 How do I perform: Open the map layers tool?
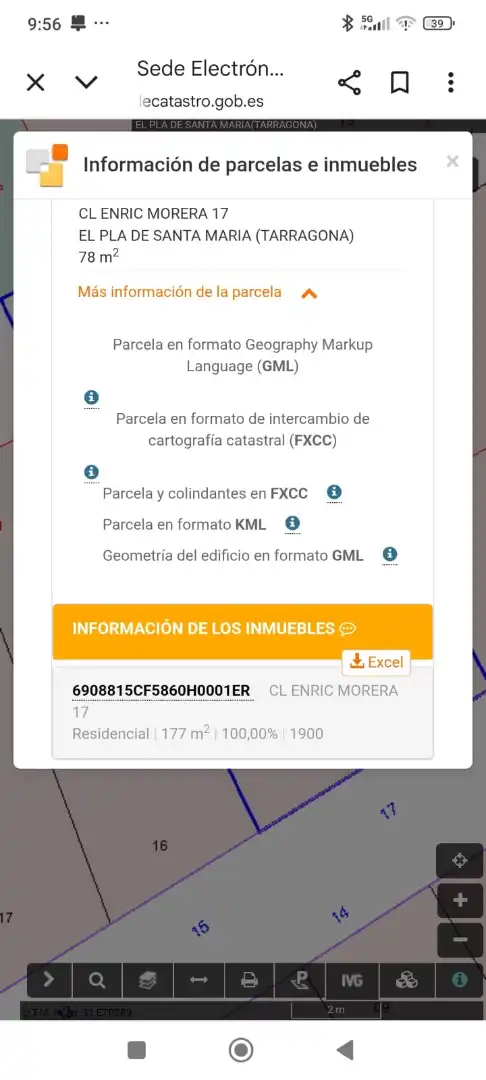pyautogui.click(x=147, y=980)
